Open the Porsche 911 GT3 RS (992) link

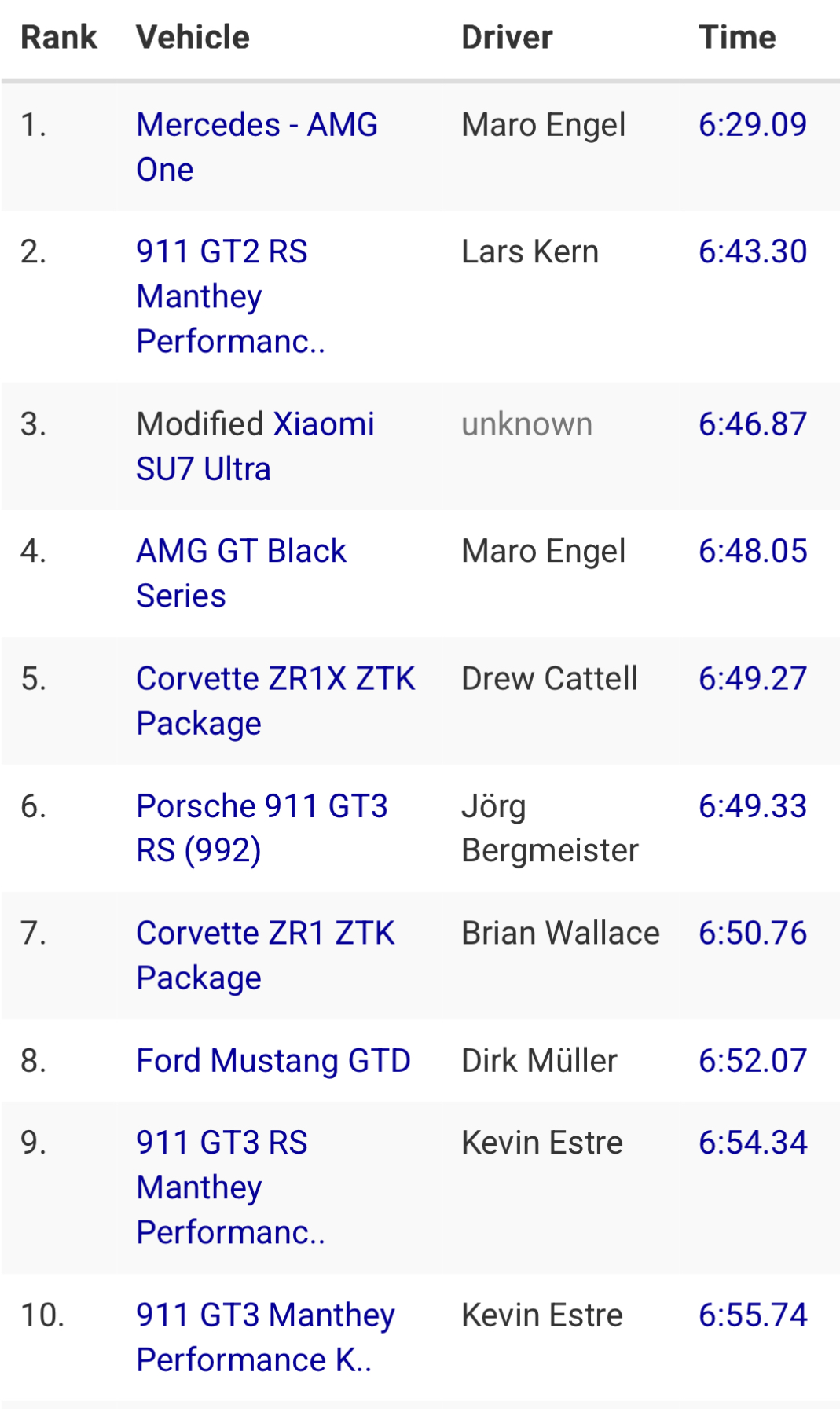(x=261, y=807)
